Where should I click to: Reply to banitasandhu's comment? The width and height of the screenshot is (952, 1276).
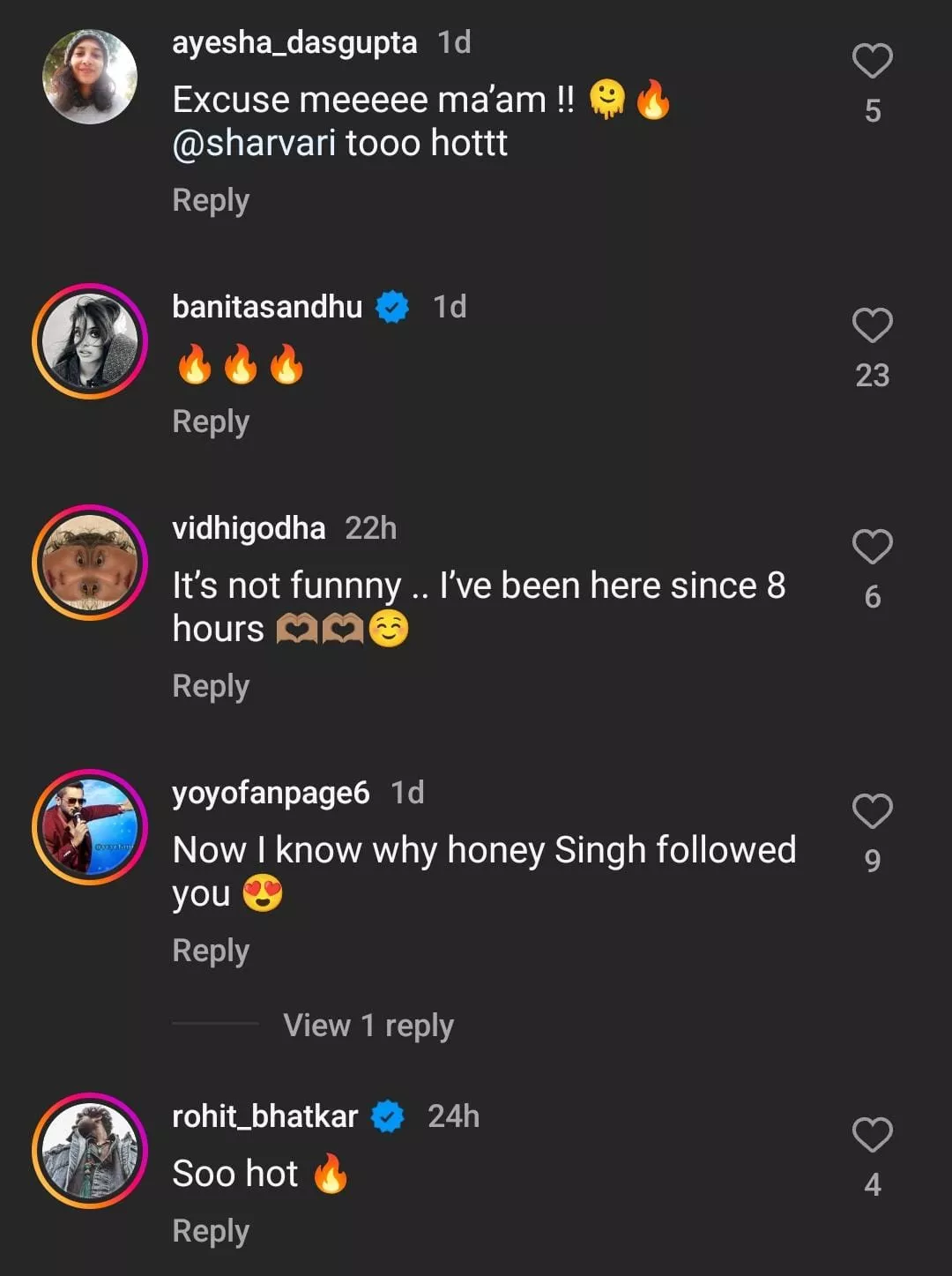211,422
